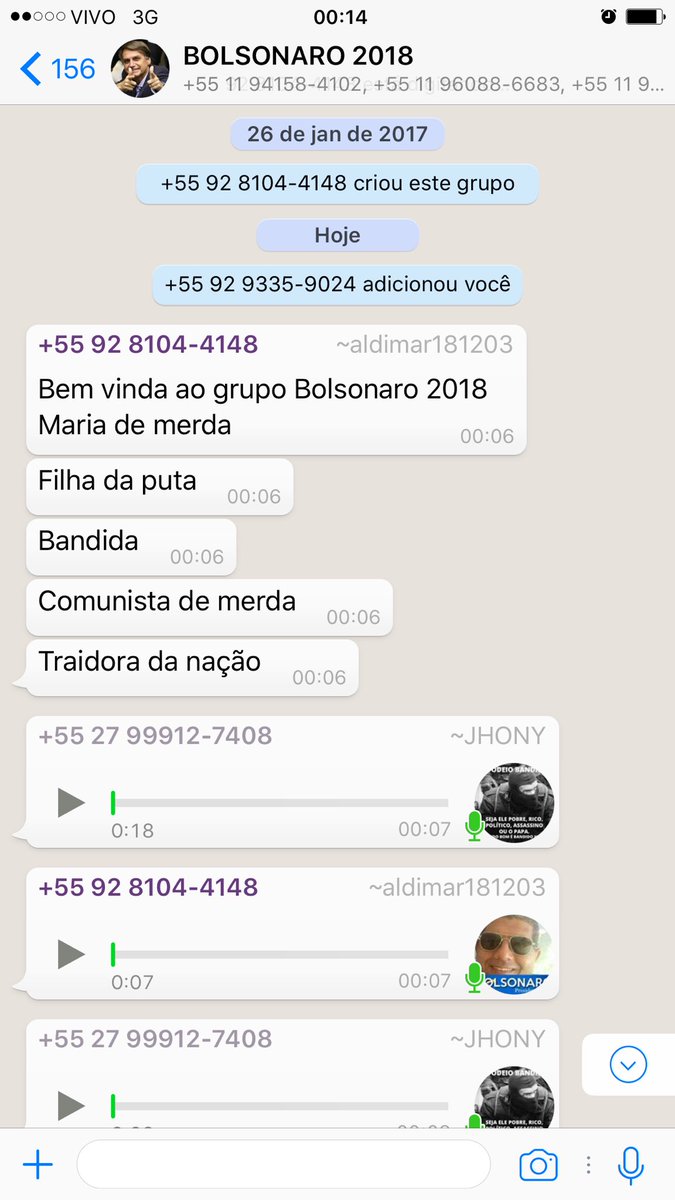The width and height of the screenshot is (675, 1200).
Task: Tap the microphone to record audio
Action: [630, 1164]
